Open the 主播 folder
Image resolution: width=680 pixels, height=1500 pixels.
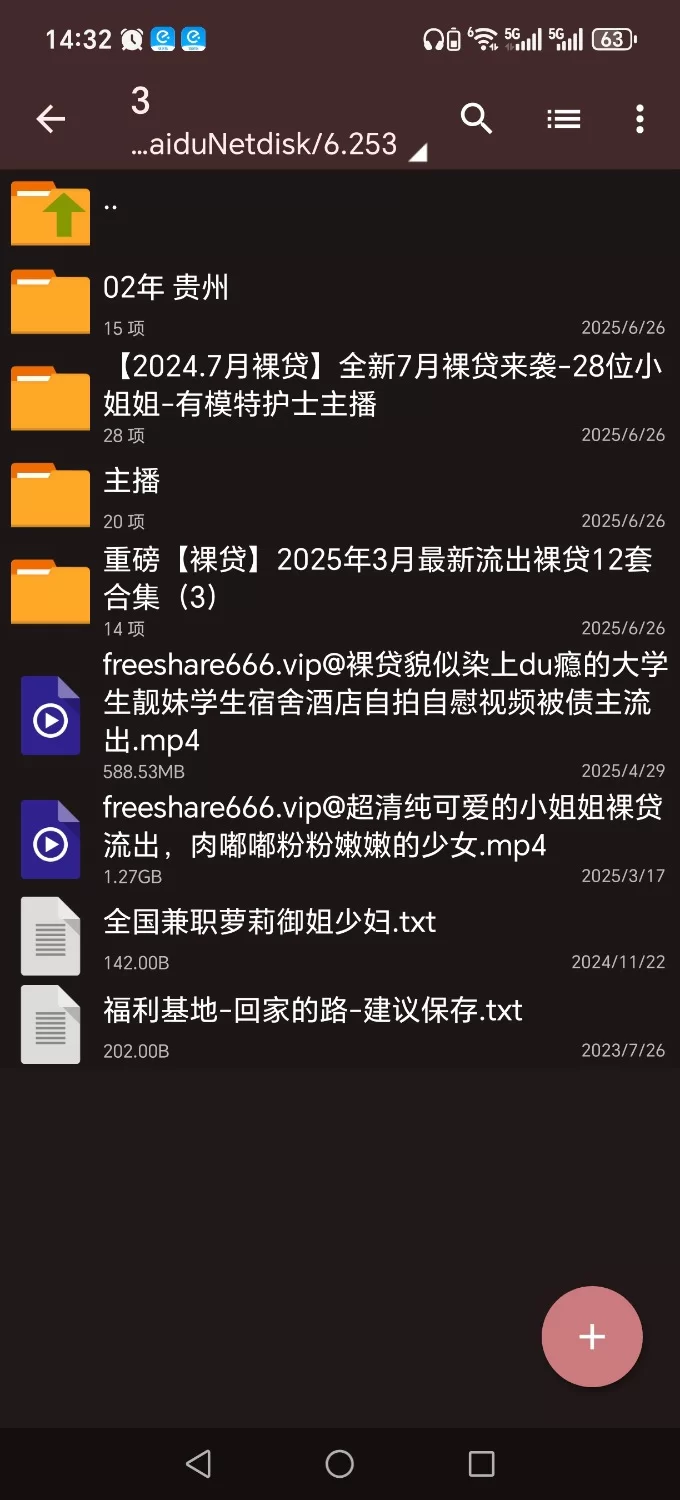tap(340, 495)
